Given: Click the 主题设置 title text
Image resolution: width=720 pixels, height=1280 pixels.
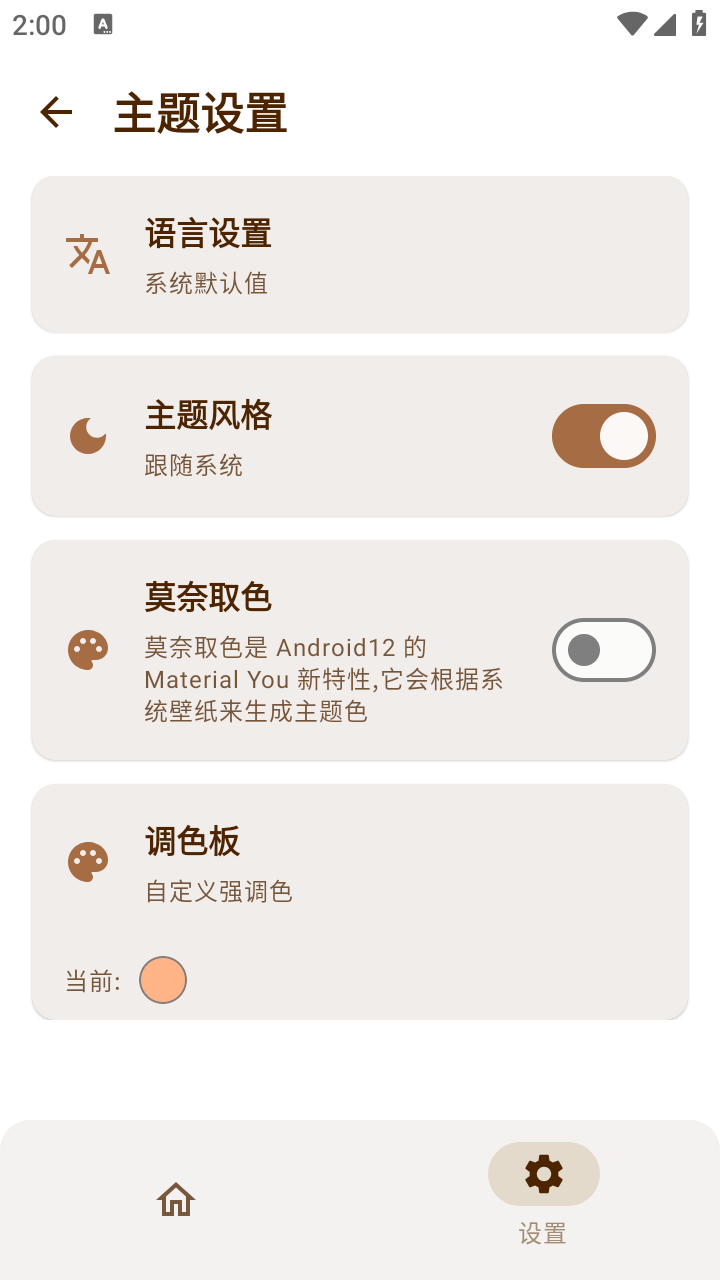Looking at the screenshot, I should pos(199,112).
